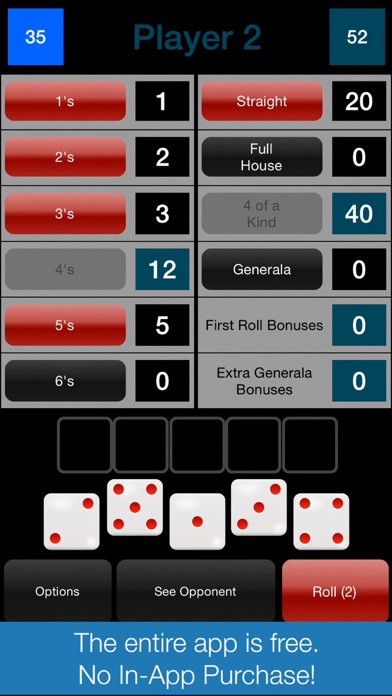This screenshot has width=392, height=696.
Task: Choose the 5's scoring button
Action: pos(65,325)
